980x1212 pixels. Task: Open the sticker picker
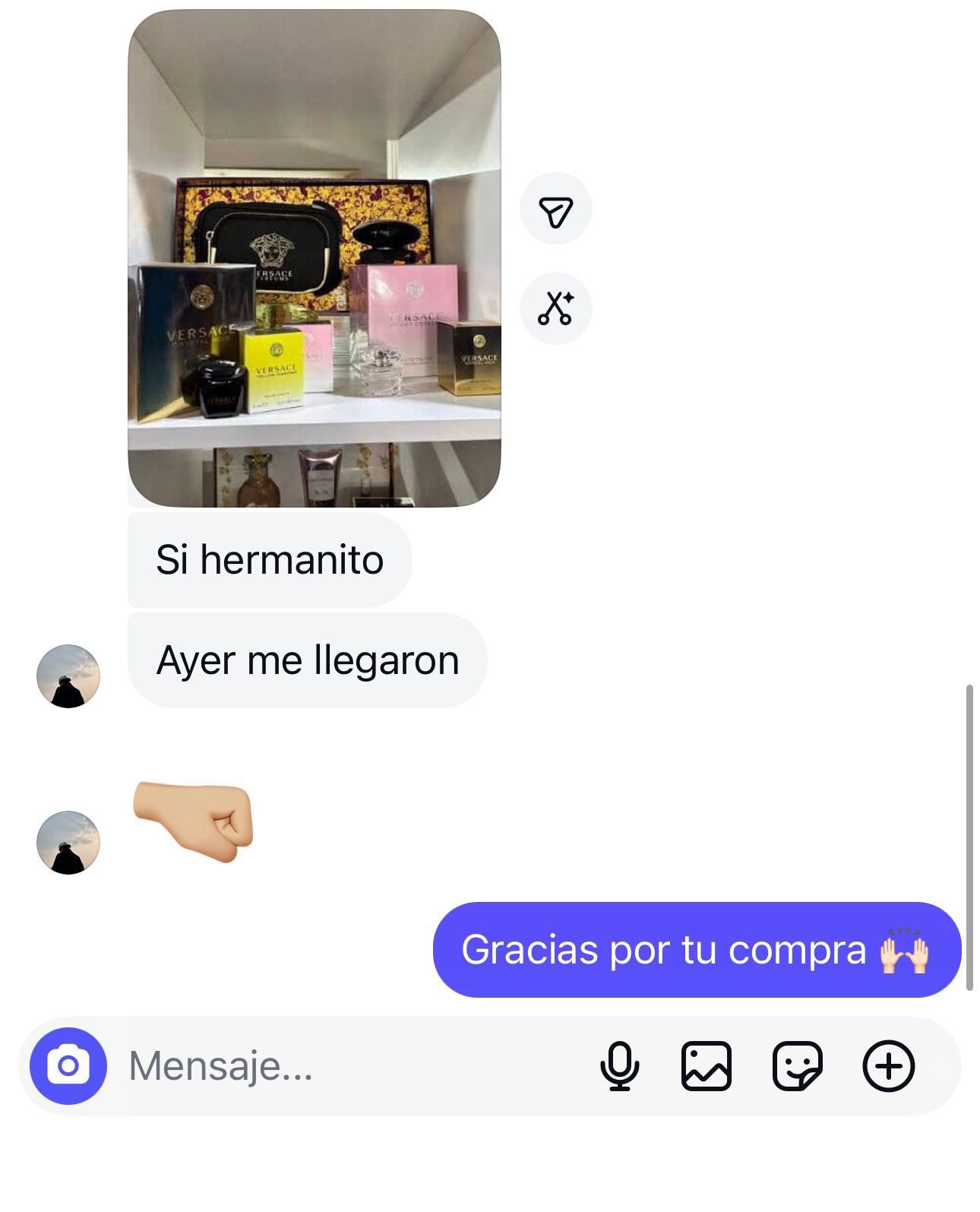[797, 1065]
